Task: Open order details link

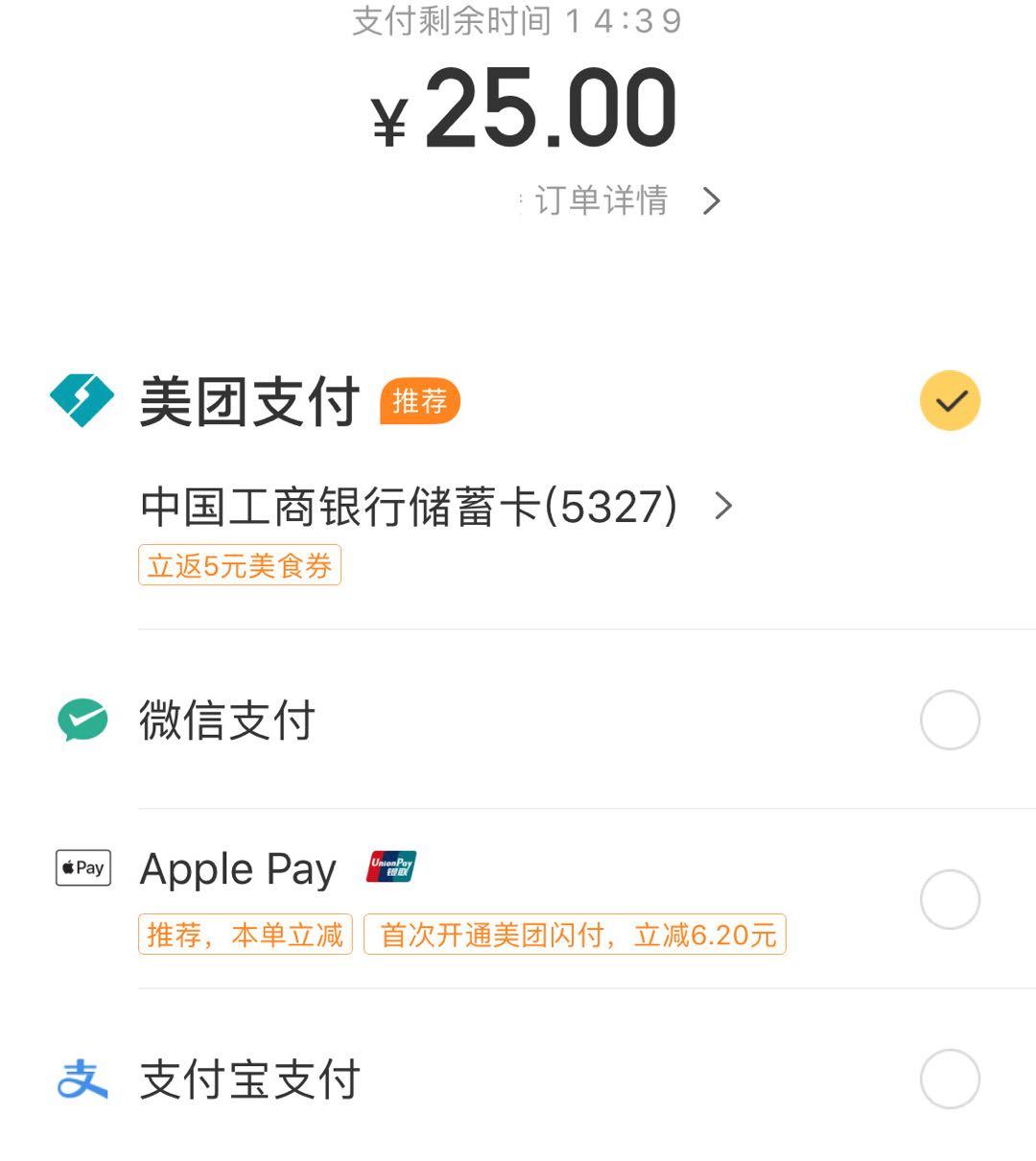Action: click(x=624, y=201)
